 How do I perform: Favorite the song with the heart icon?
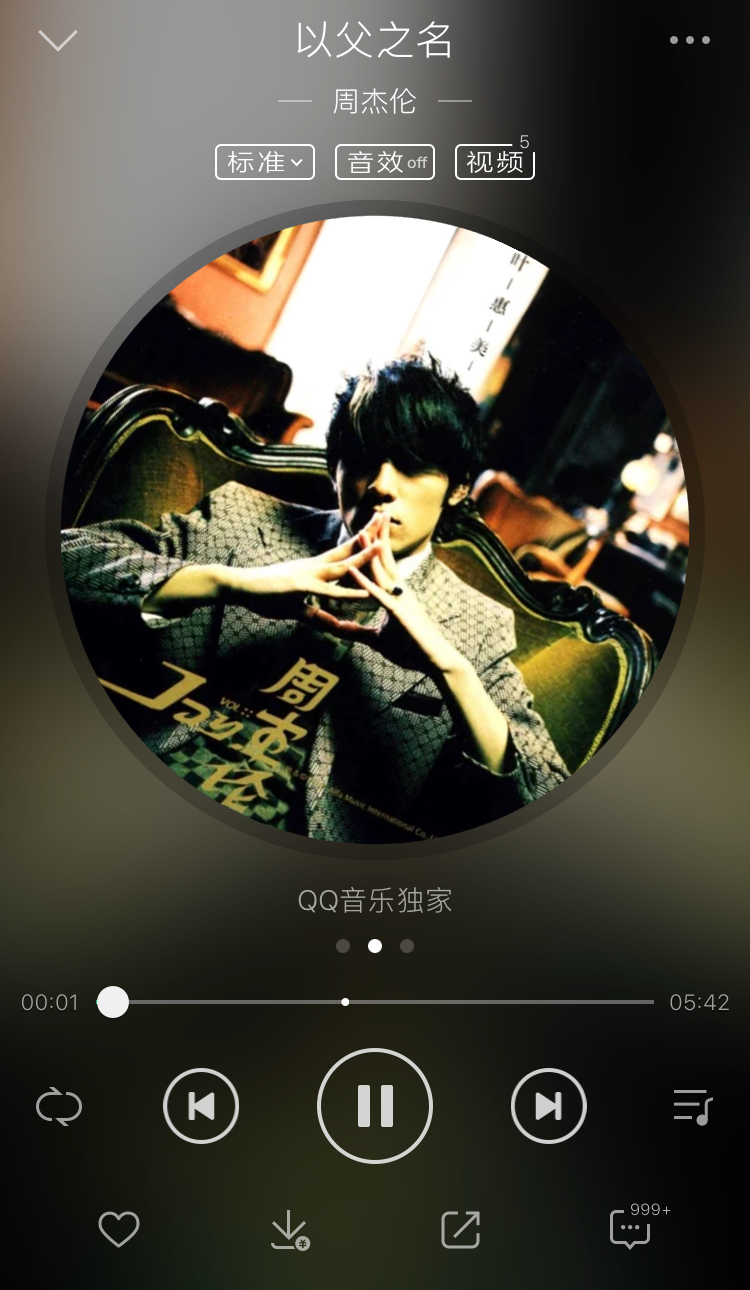(119, 1230)
